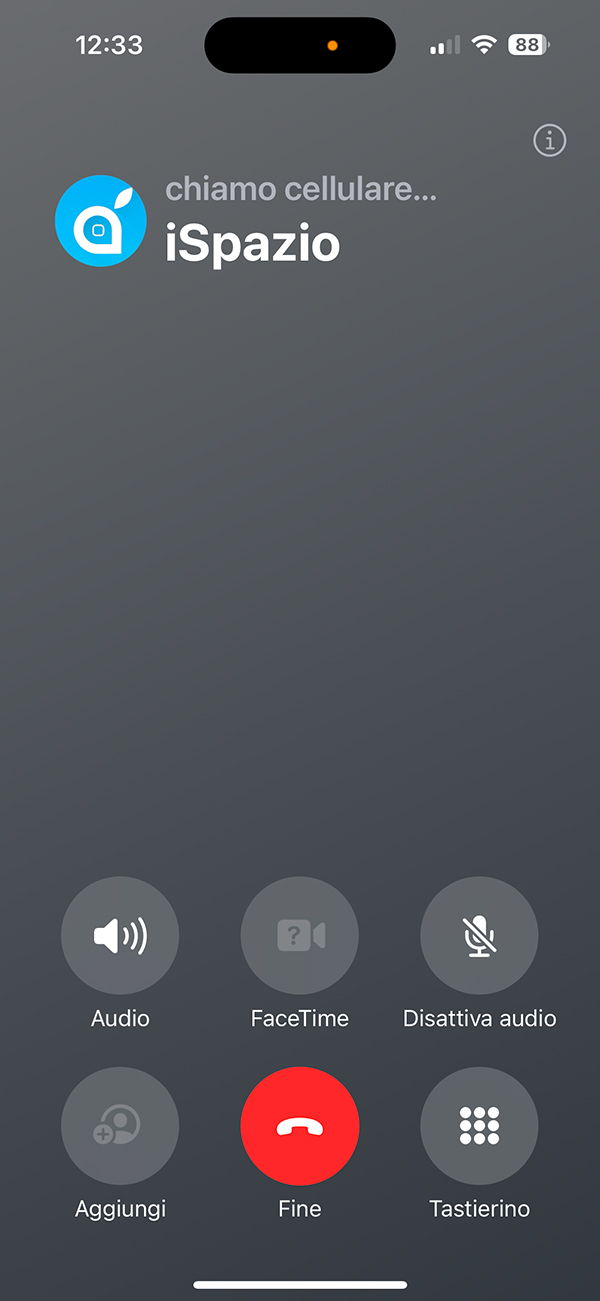
Task: Tap Aggiungi to add another caller
Action: [120, 1126]
